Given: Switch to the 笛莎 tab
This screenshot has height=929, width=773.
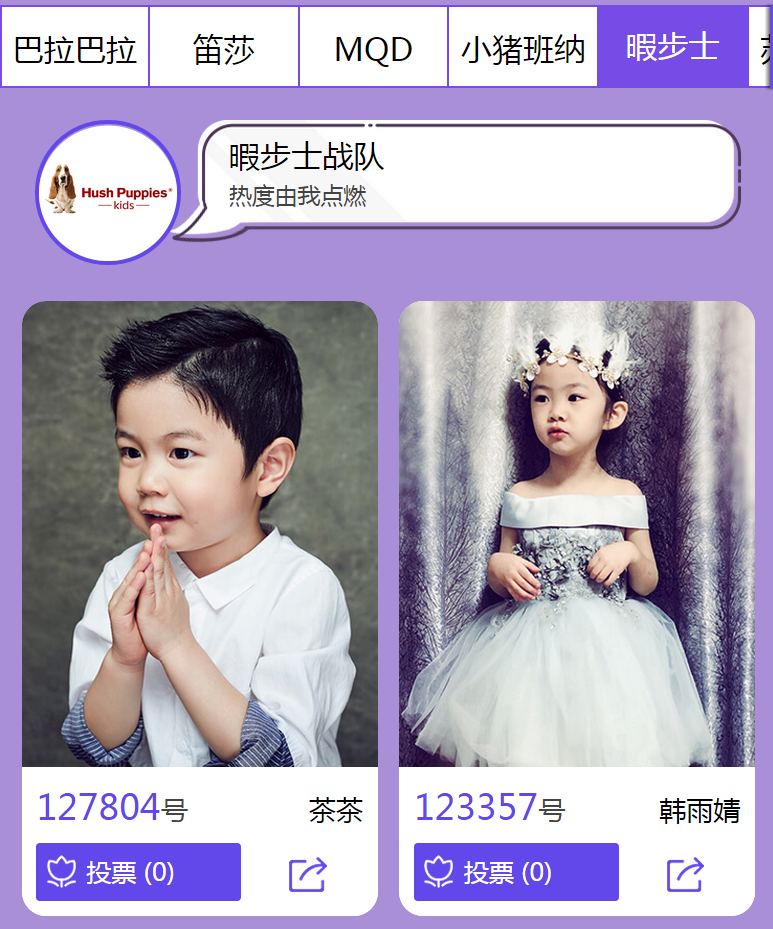Looking at the screenshot, I should coord(224,48).
